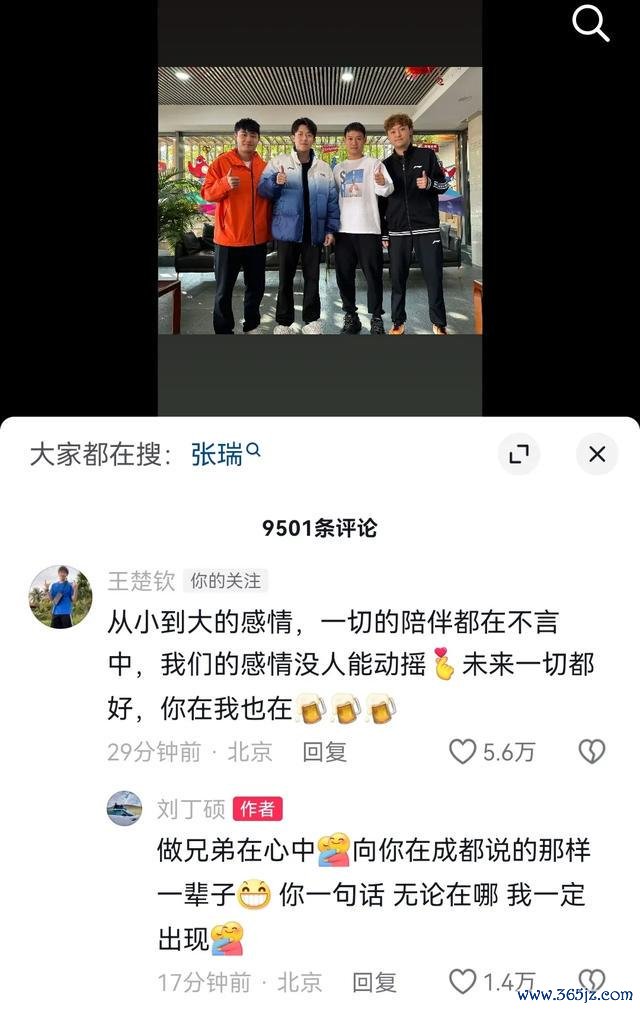Open the search magnifier icon
This screenshot has width=640, height=1010.
590,24
